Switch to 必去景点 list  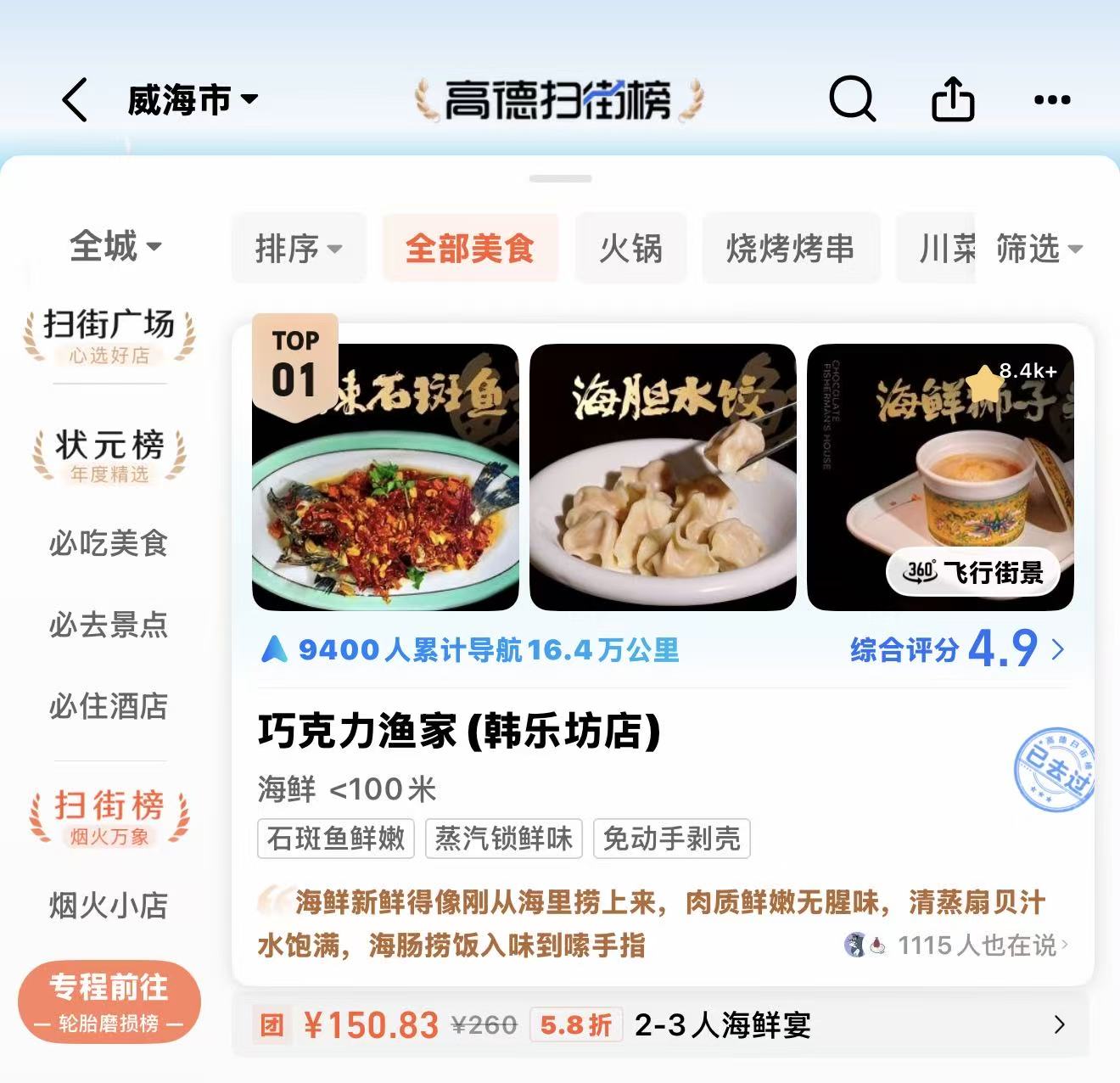pyautogui.click(x=109, y=625)
